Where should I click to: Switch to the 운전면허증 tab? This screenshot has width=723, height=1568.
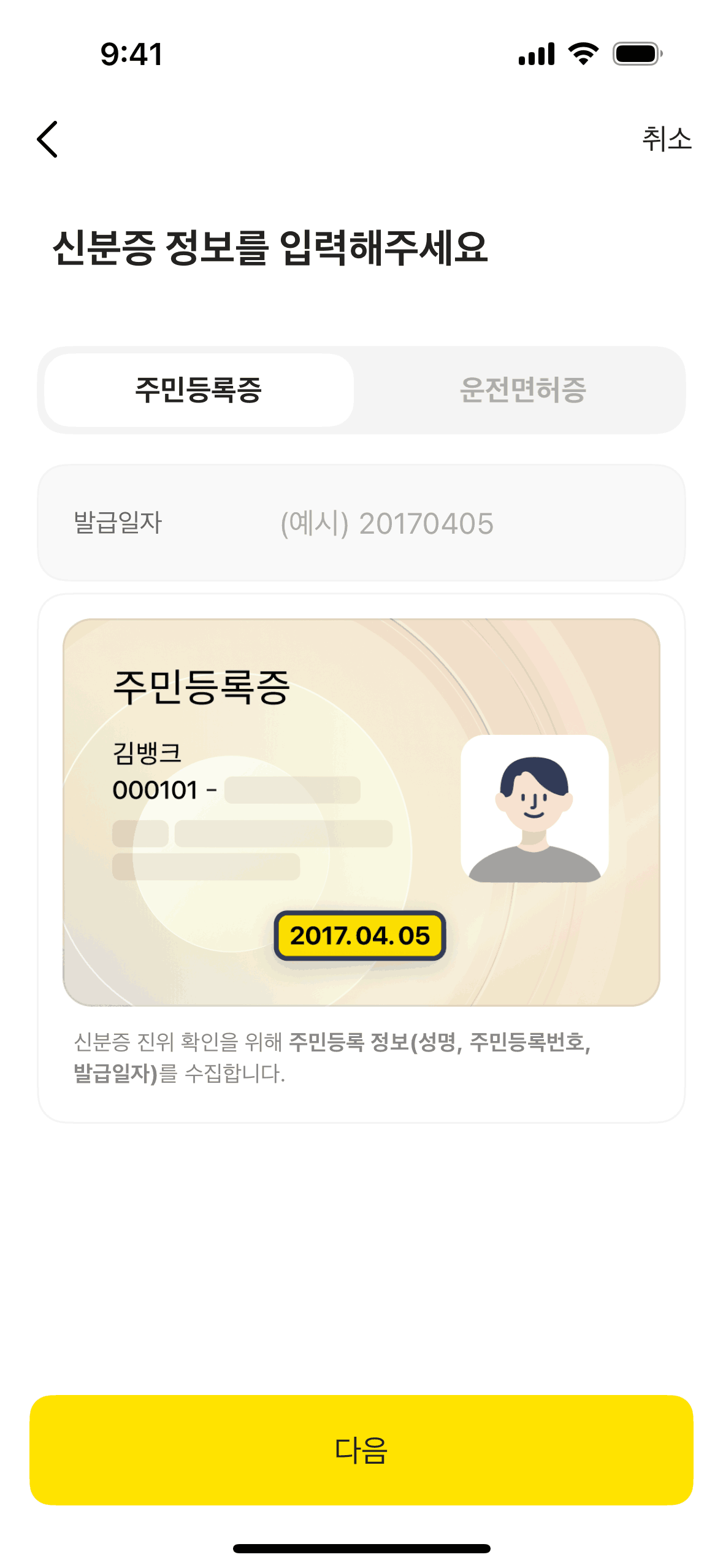(522, 390)
